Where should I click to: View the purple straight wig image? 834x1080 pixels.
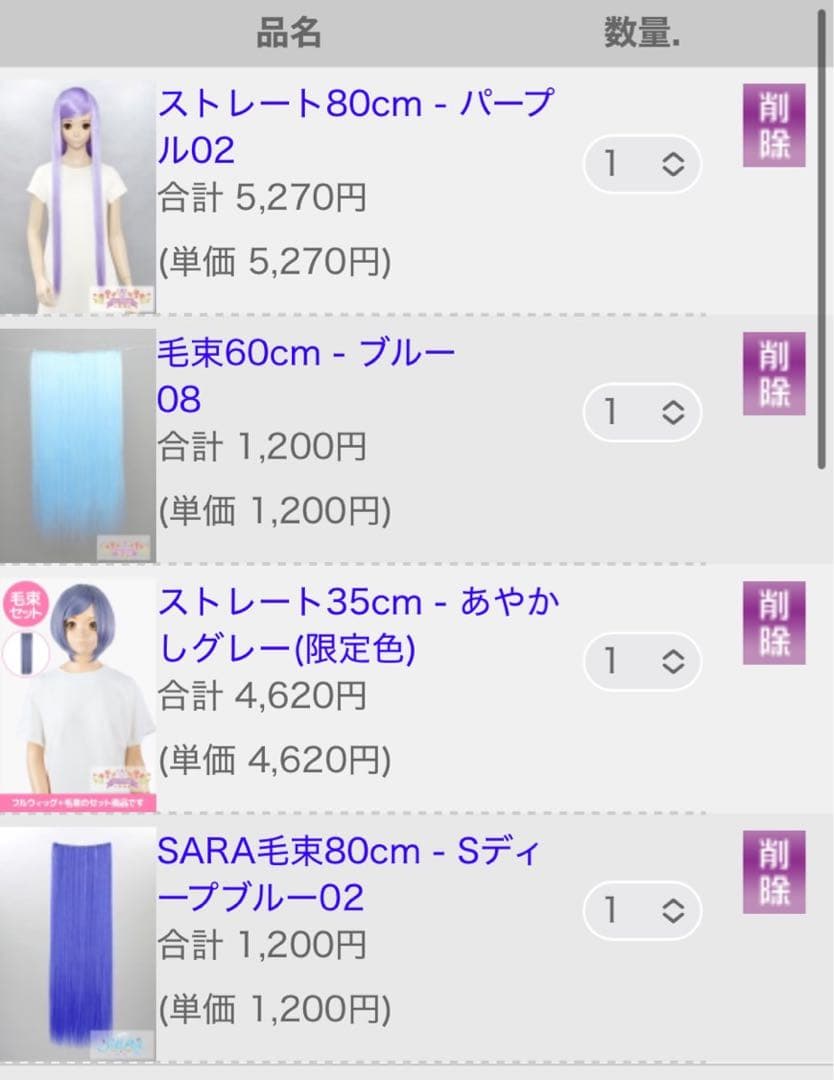(77, 195)
